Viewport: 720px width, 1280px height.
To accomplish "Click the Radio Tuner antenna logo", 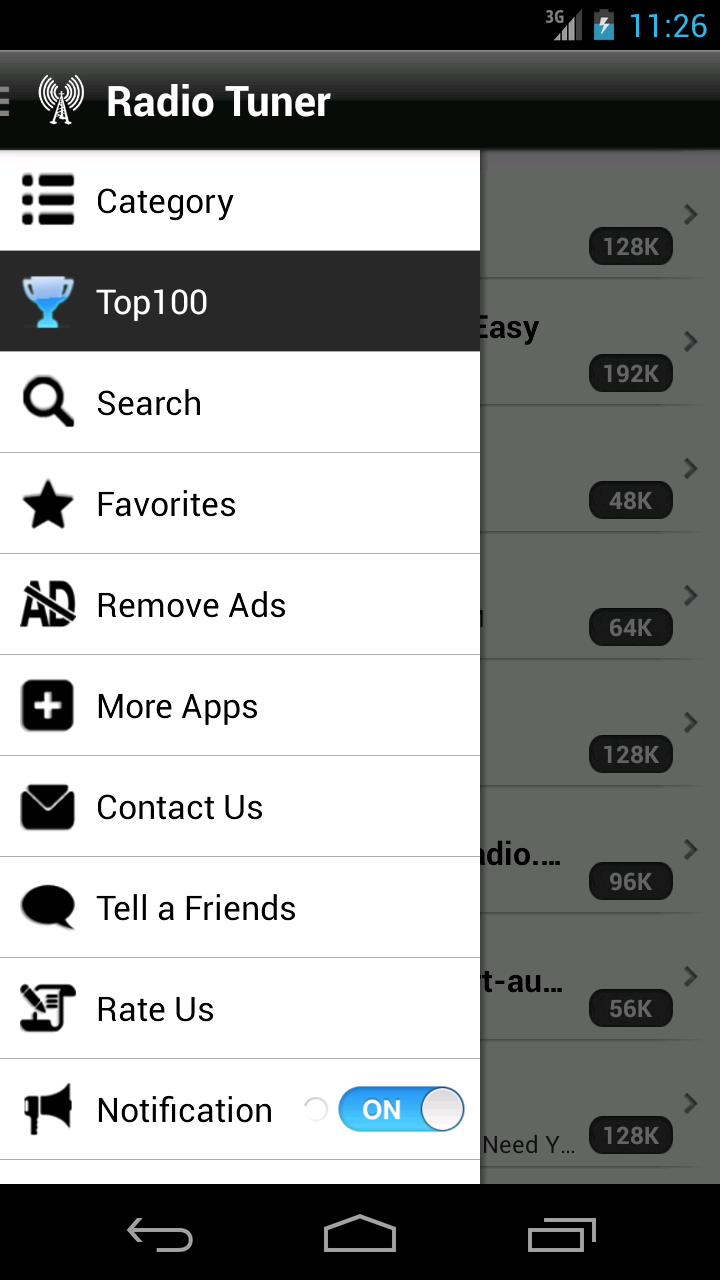I will [60, 100].
